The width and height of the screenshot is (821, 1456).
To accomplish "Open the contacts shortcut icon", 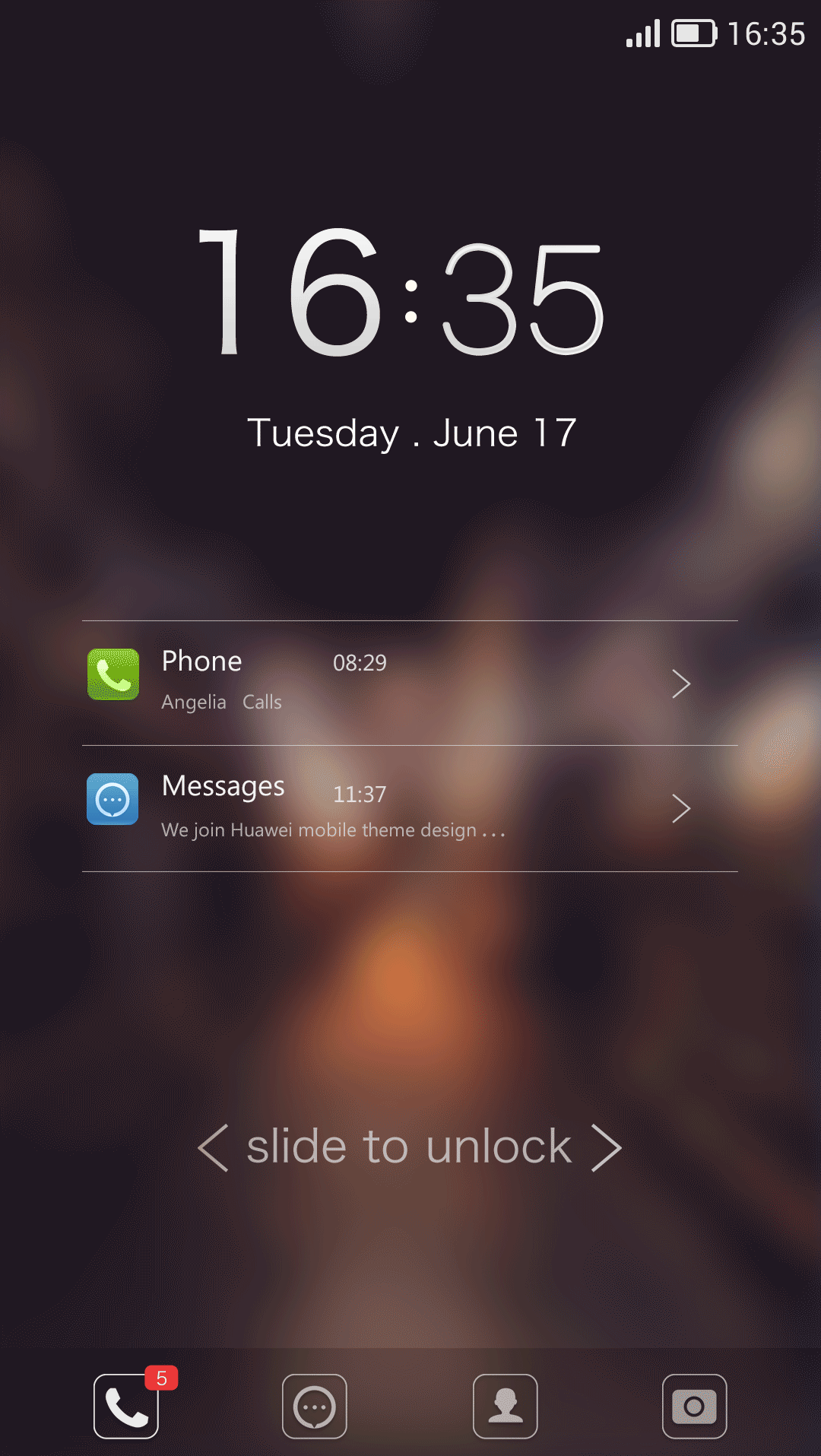I will 506,1406.
